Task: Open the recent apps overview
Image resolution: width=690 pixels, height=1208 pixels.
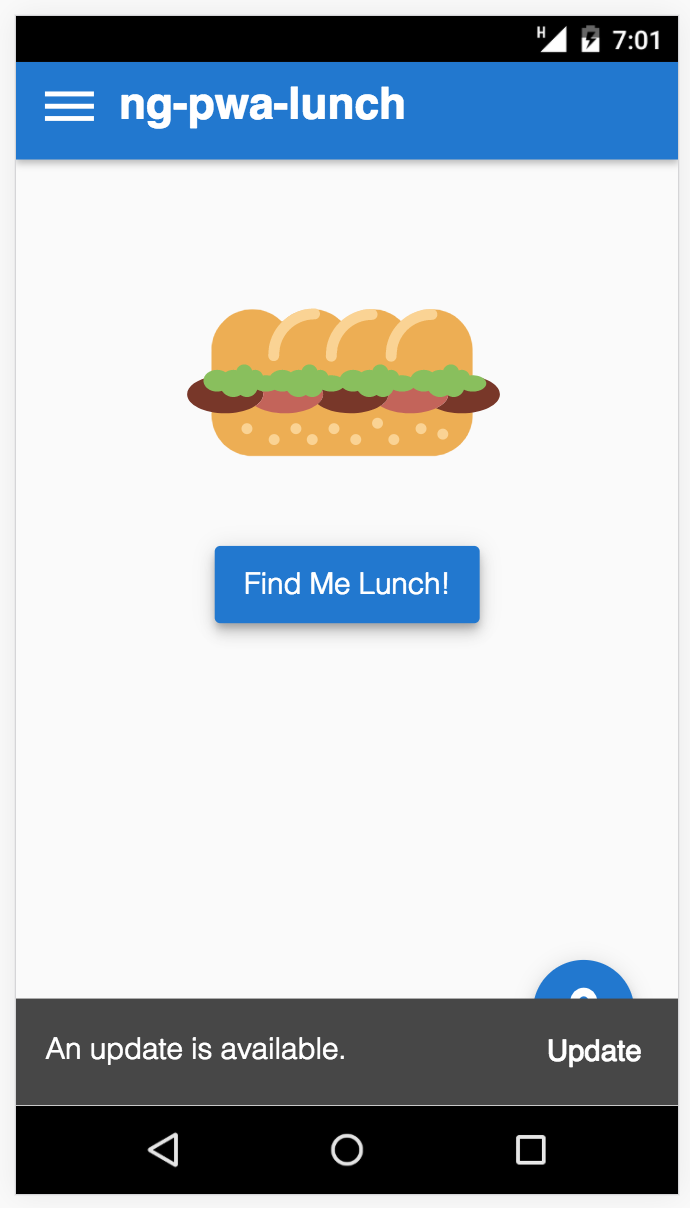Action: (530, 1150)
